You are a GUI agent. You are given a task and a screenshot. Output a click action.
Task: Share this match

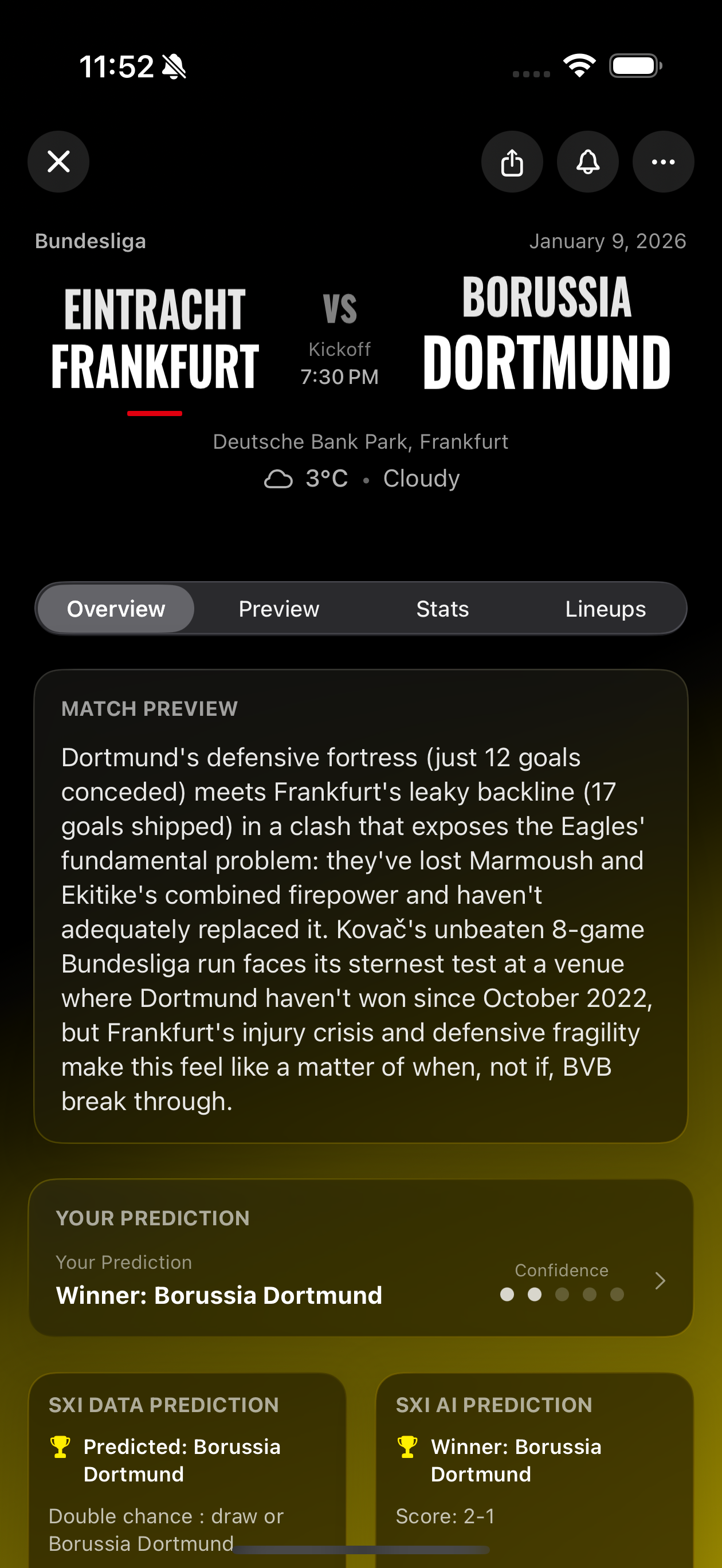512,161
